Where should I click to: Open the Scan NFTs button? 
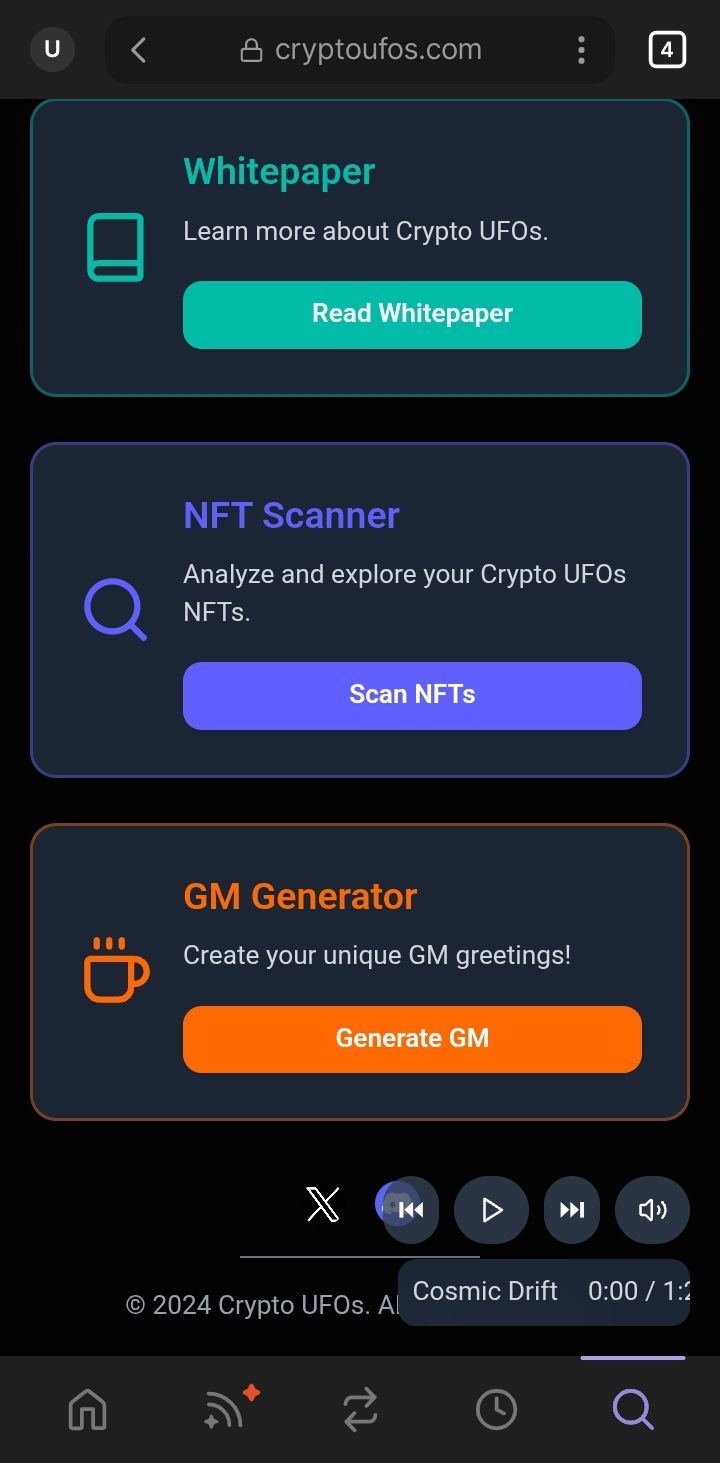(412, 695)
